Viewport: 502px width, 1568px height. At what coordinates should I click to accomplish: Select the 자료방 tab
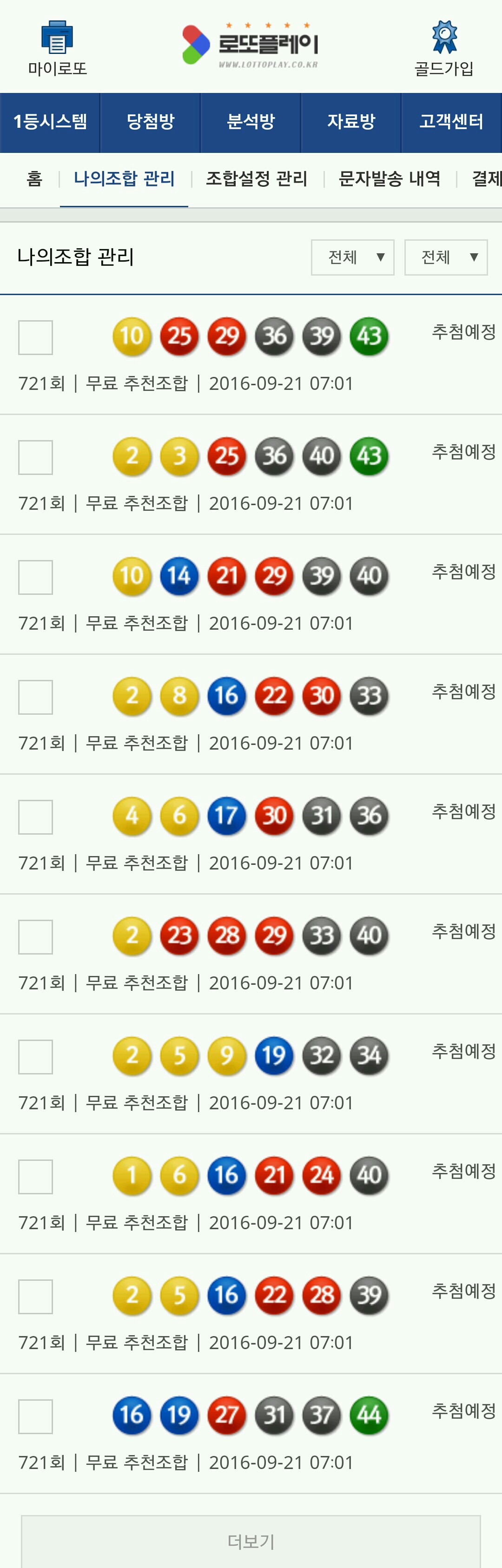351,122
